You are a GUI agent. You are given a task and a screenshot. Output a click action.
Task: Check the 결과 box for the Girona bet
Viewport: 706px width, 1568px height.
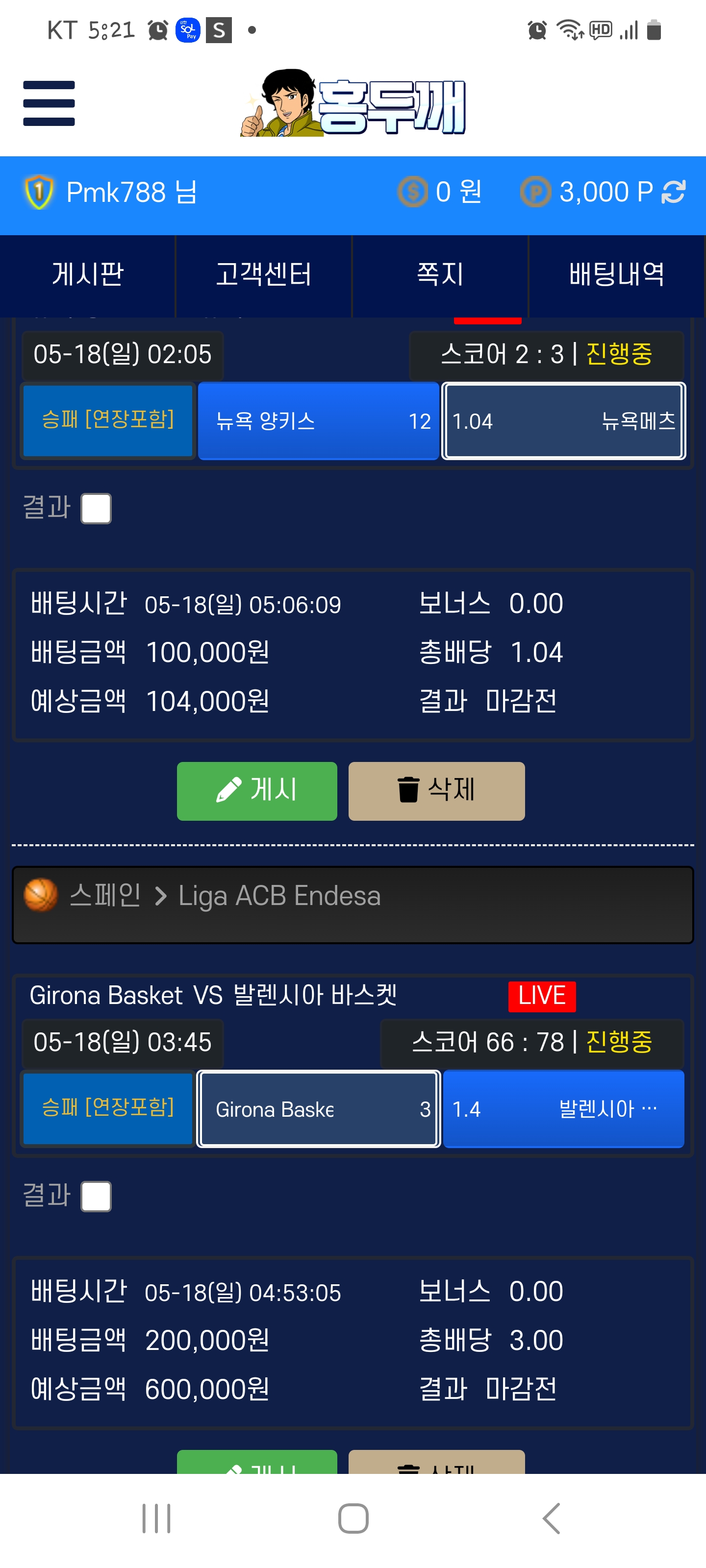96,1197
